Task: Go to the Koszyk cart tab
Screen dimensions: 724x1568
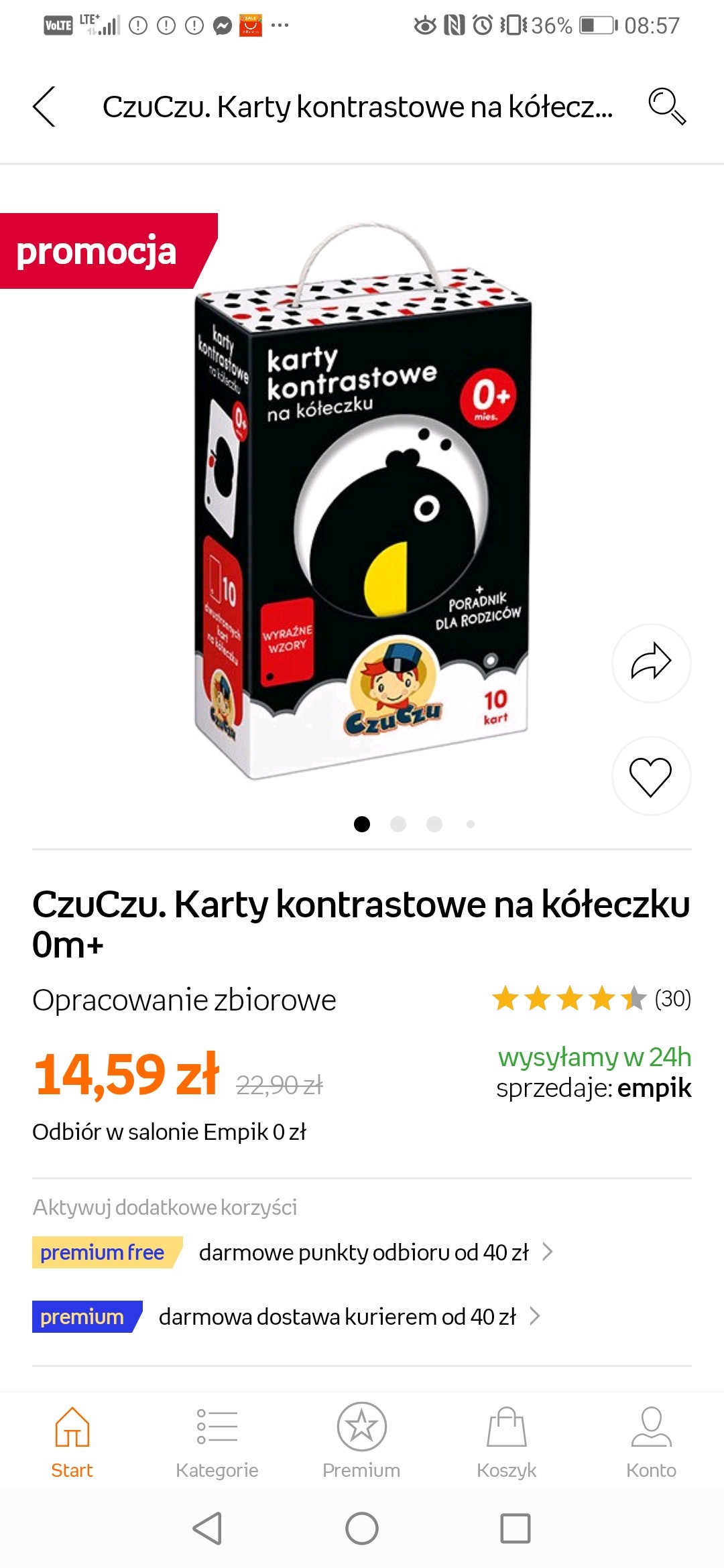Action: coord(507,1442)
